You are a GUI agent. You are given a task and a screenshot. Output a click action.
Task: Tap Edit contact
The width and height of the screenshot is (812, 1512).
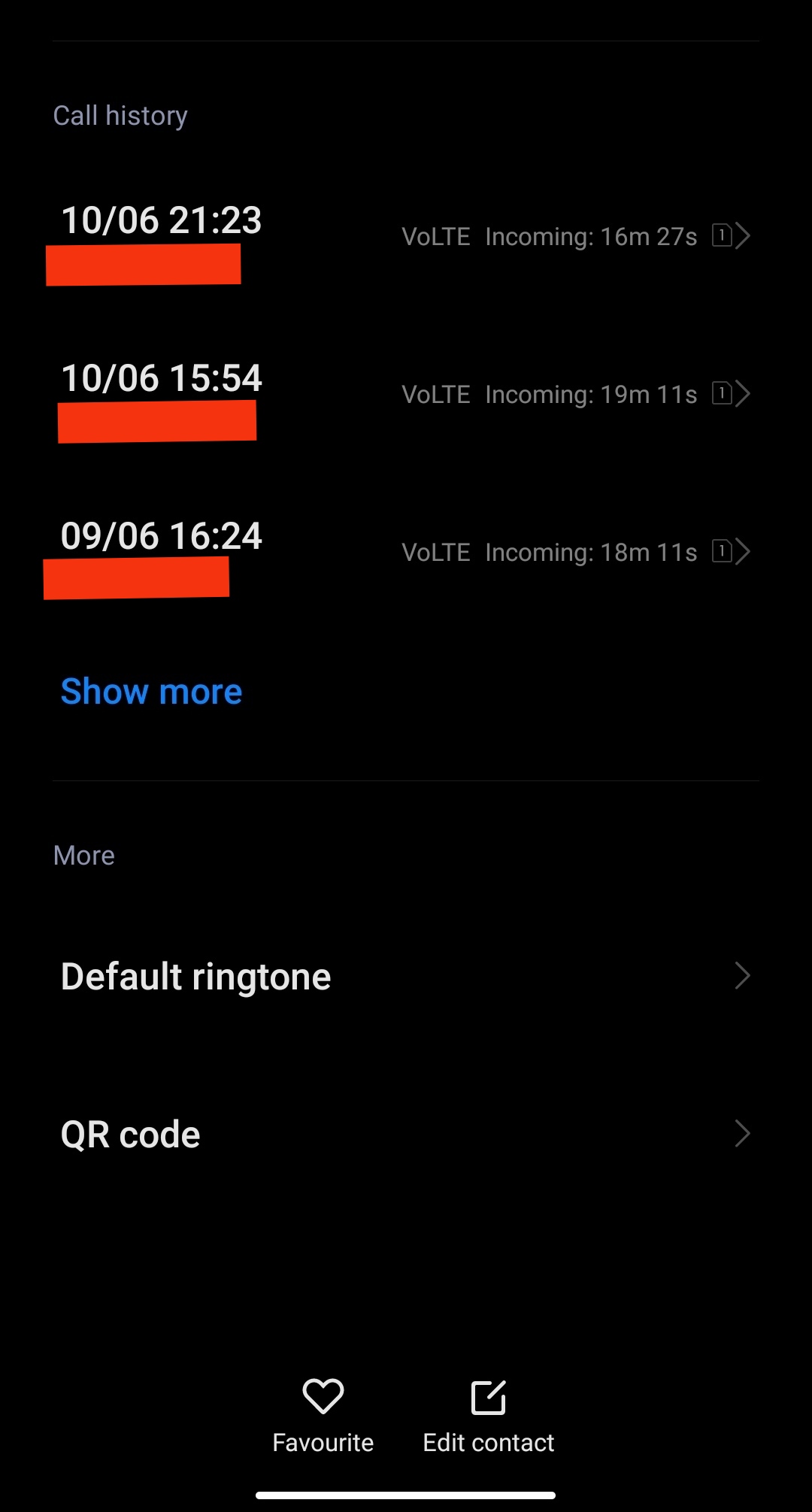click(489, 1415)
